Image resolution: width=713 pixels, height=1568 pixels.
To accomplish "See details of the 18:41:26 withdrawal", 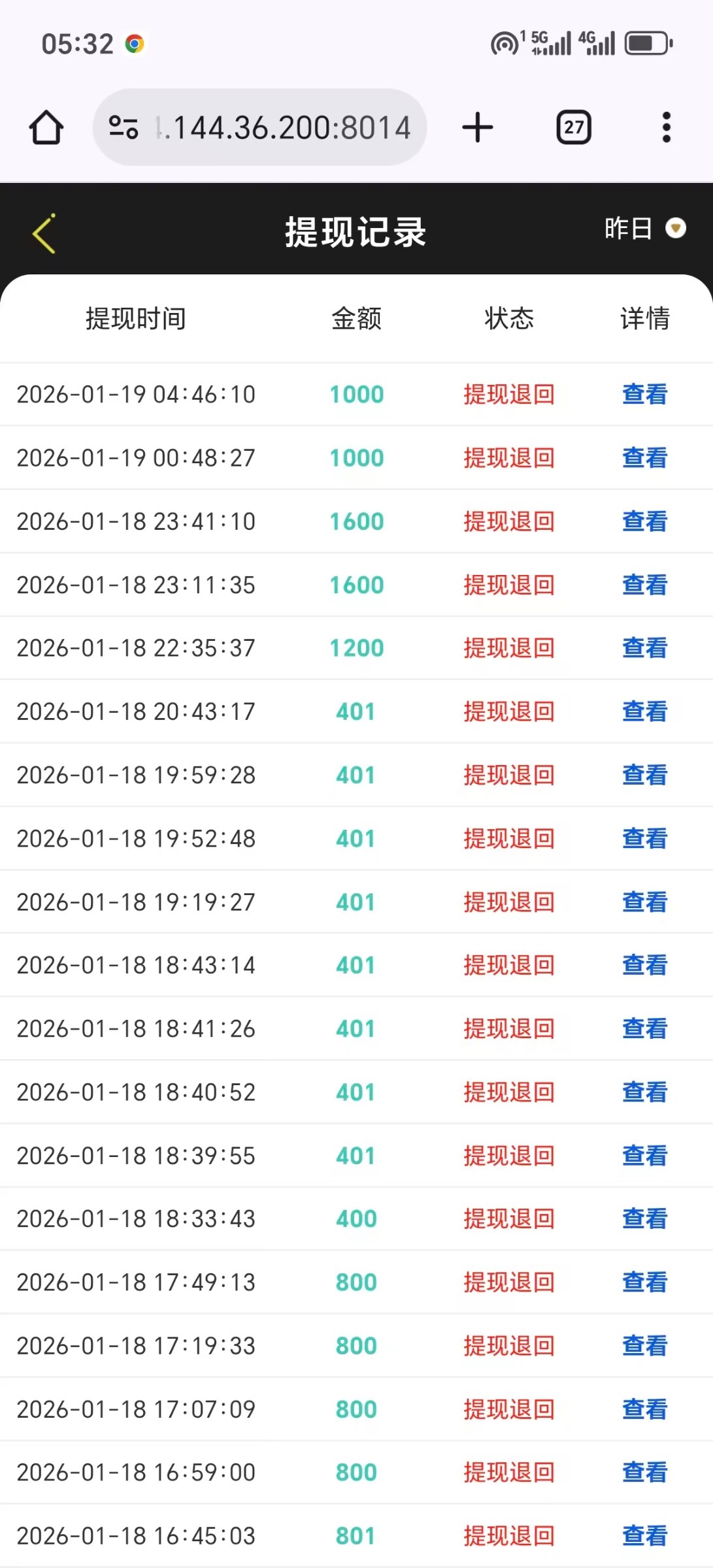I will point(644,1028).
